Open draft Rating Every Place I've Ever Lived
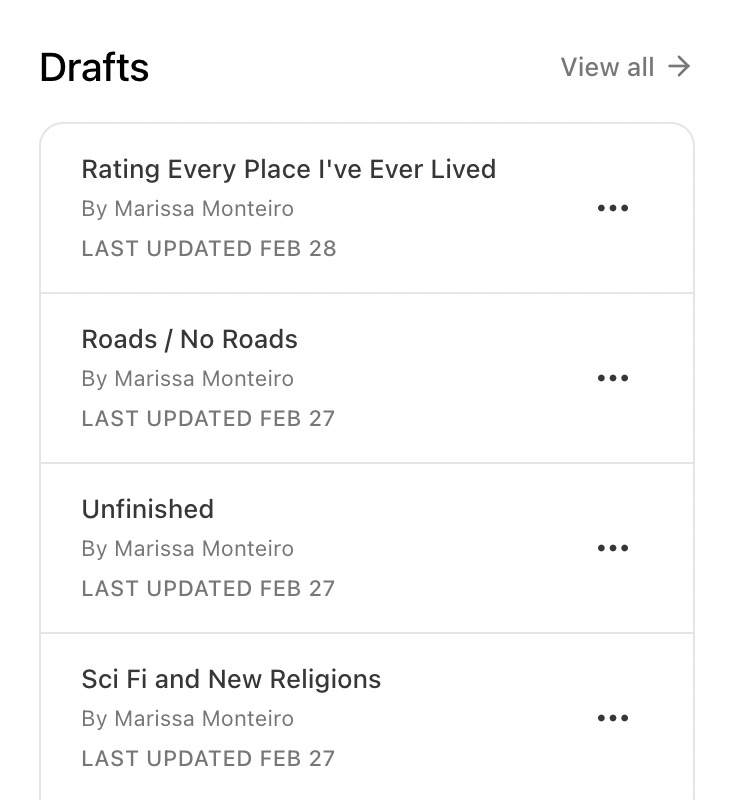Viewport: 732px width, 800px height. [288, 170]
